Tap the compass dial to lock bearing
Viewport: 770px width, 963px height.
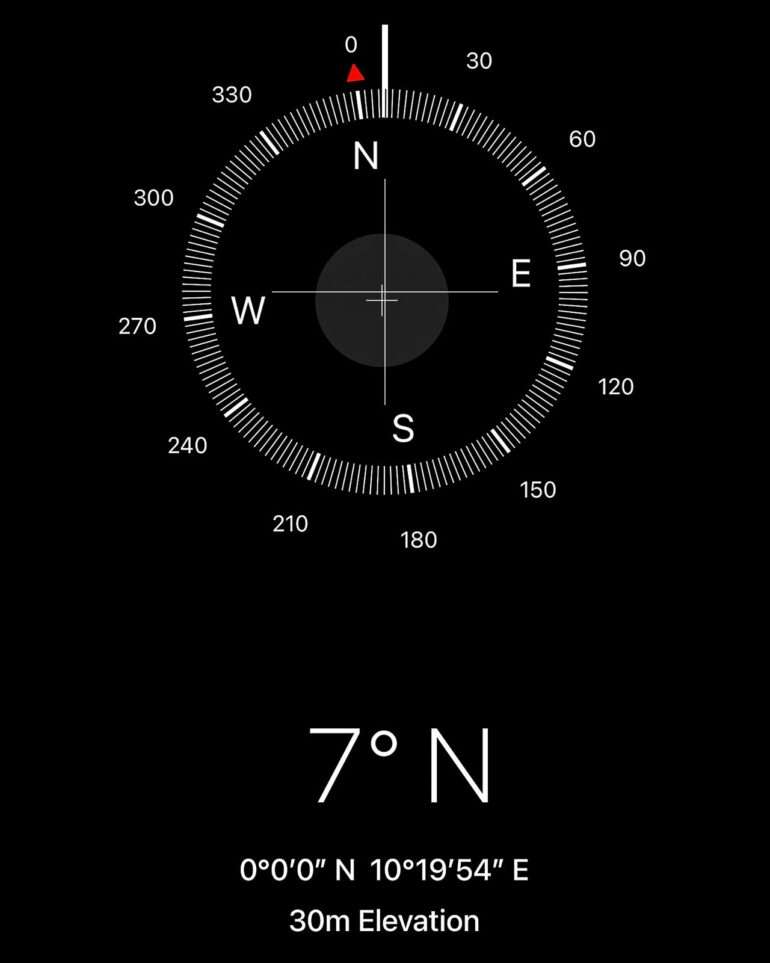coord(384,293)
